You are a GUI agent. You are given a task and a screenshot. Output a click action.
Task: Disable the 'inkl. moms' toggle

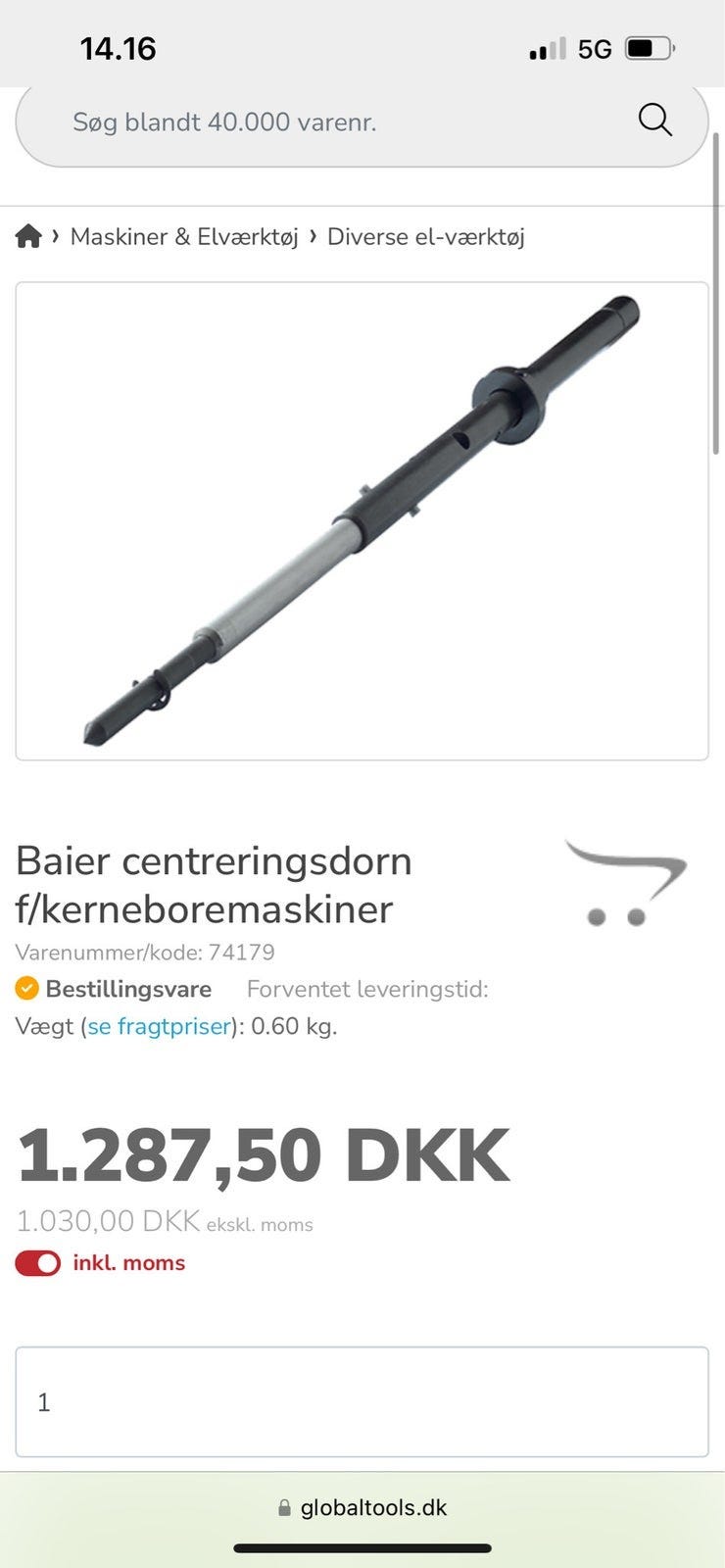(36, 1262)
